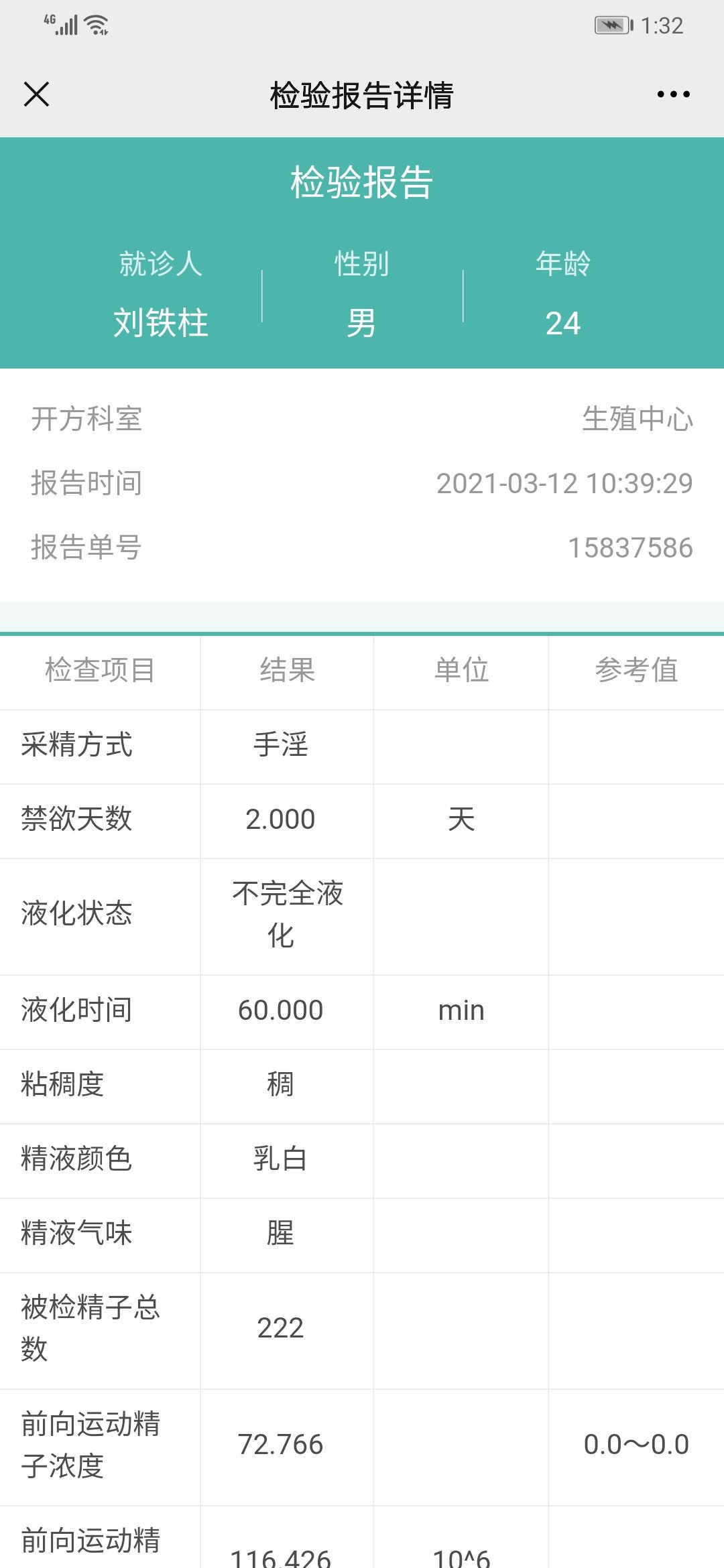Screen dimensions: 724x1568
Task: Tap the signal bars next to Wi-Fi
Action: pos(66,25)
